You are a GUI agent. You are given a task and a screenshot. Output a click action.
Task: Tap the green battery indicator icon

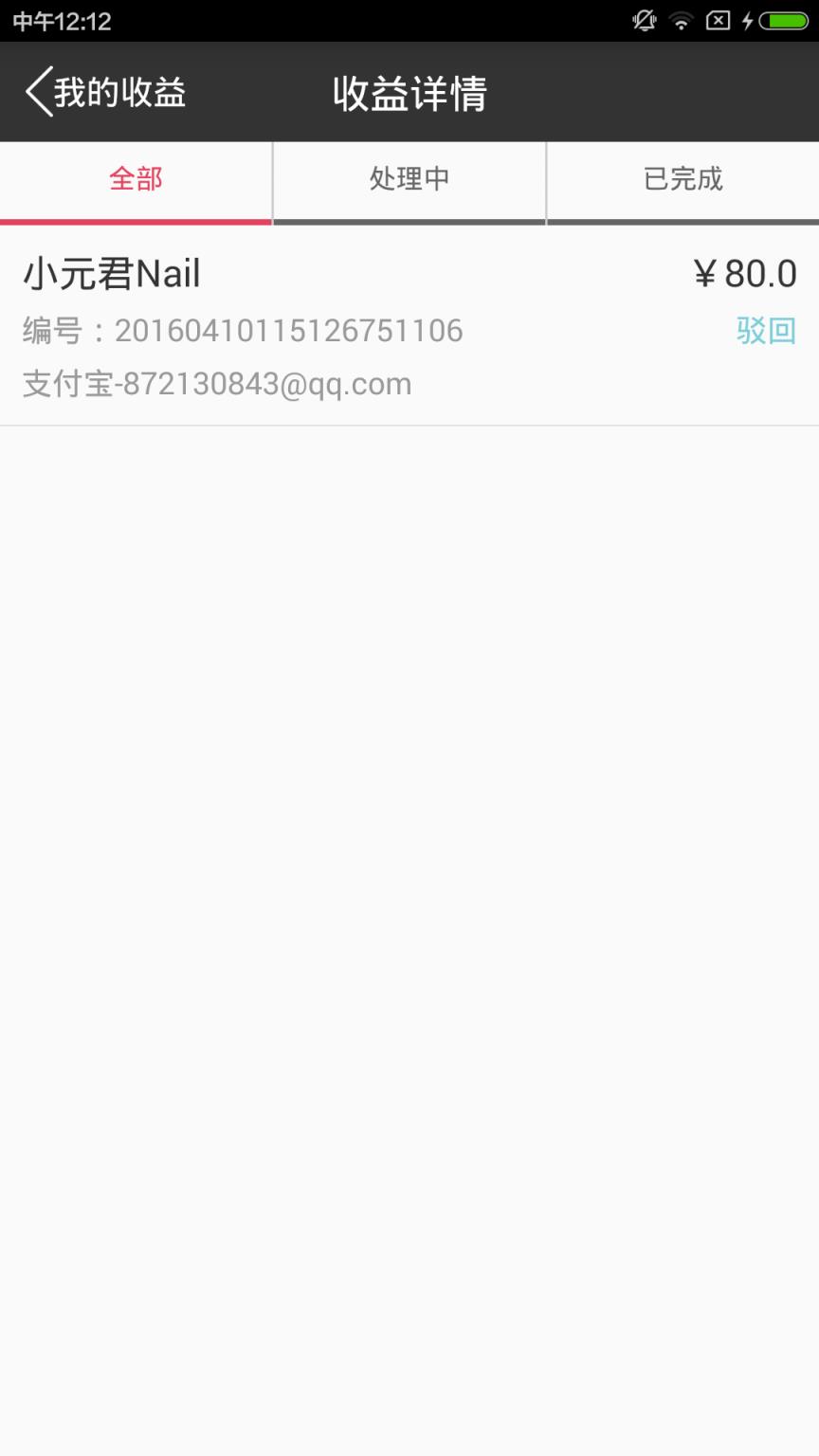point(782,20)
